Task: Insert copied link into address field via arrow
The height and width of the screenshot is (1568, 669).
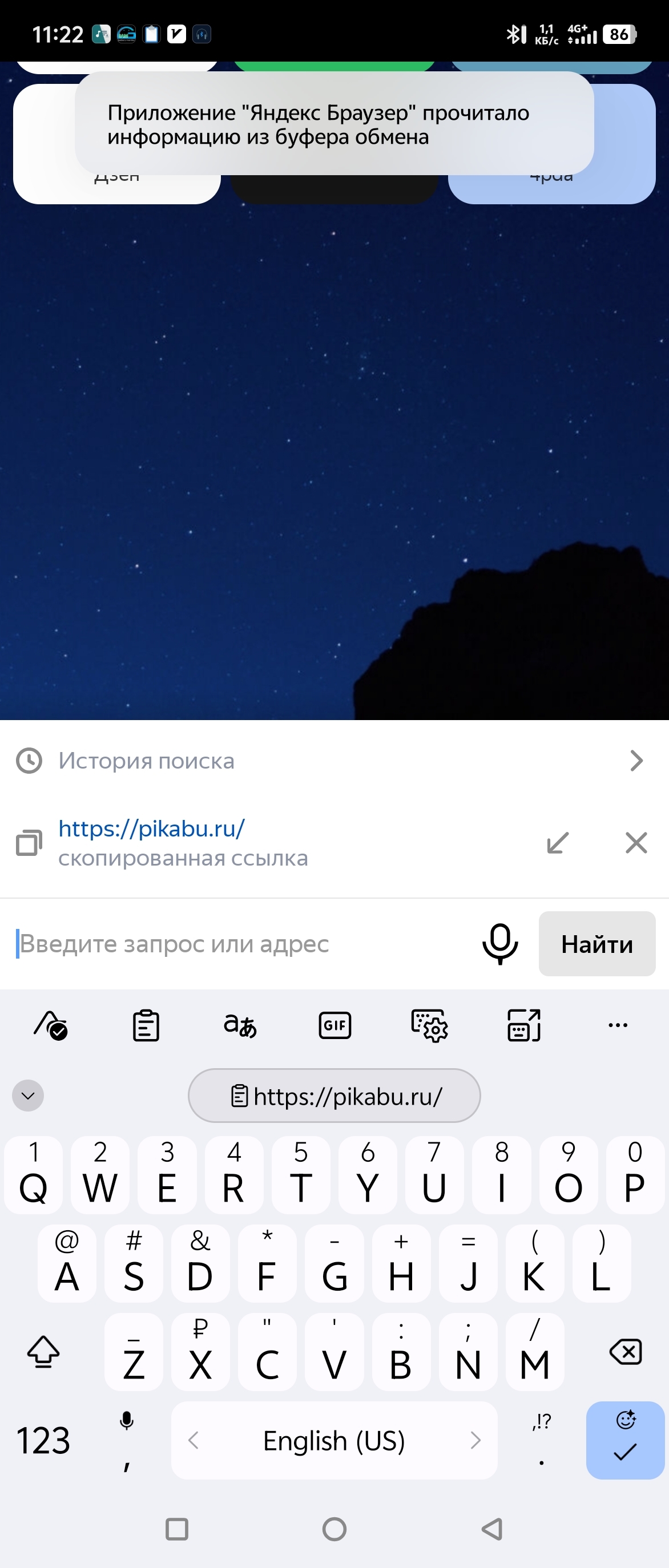Action: [x=557, y=843]
